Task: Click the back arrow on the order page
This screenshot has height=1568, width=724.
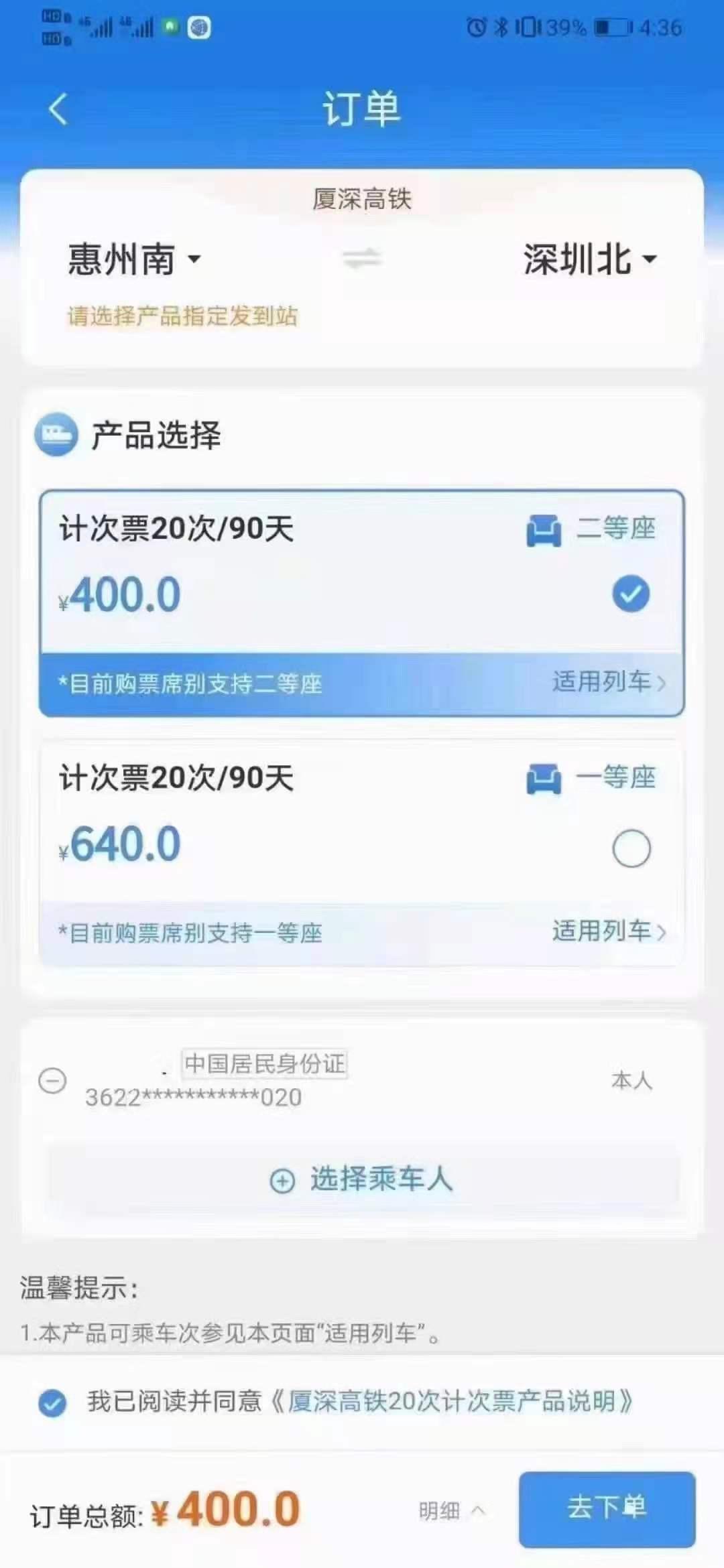Action: pyautogui.click(x=57, y=107)
